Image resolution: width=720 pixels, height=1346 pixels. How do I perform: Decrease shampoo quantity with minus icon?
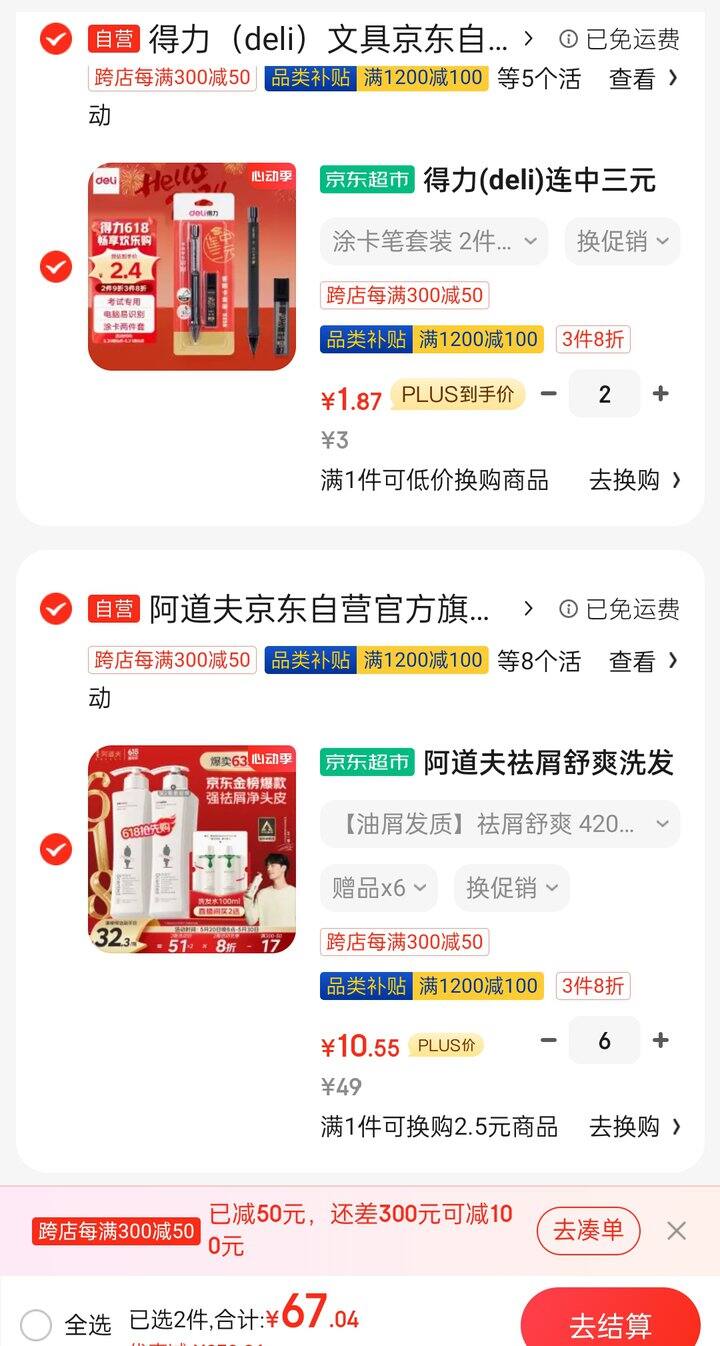(548, 1040)
